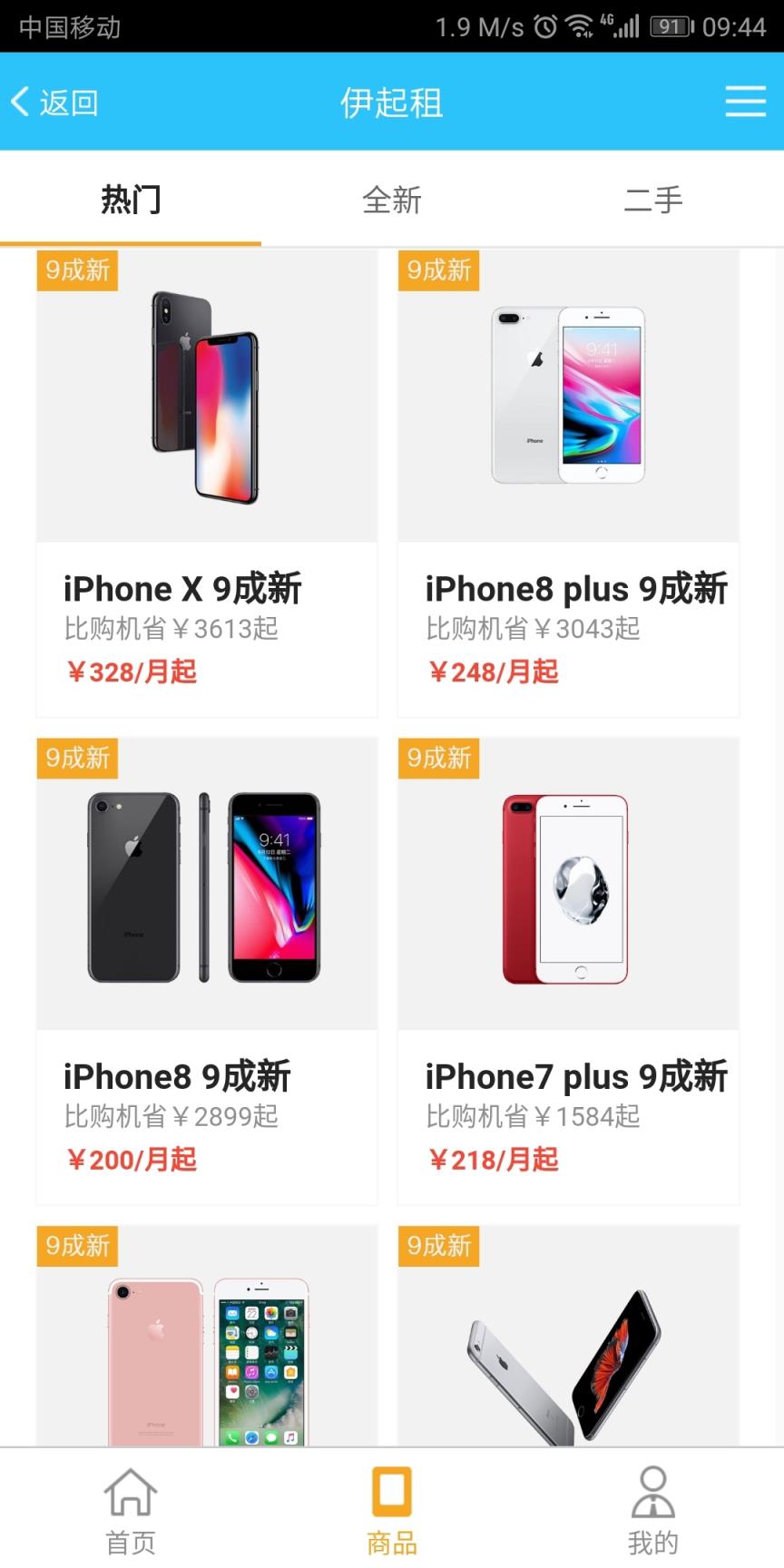Tap the red iPhone7 plus product photo
The height and width of the screenshot is (1568, 784).
click(x=567, y=889)
